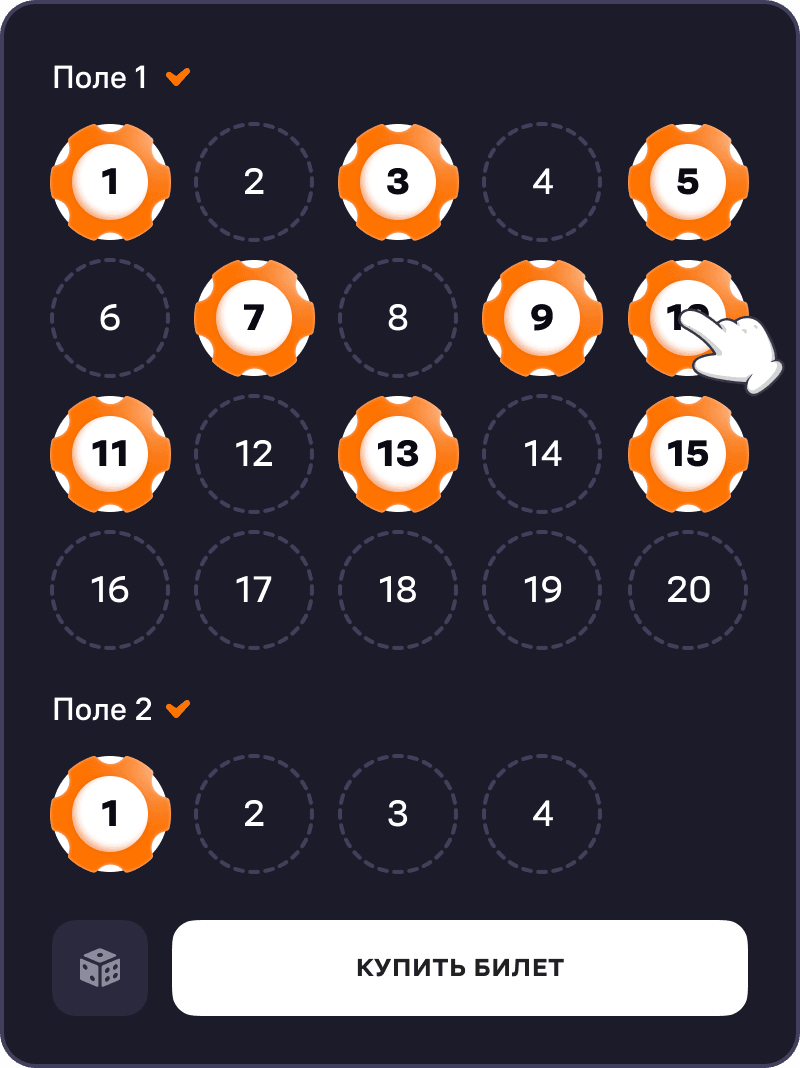This screenshot has height=1068, width=800.
Task: Select number 4 in Поле 2
Action: click(542, 814)
